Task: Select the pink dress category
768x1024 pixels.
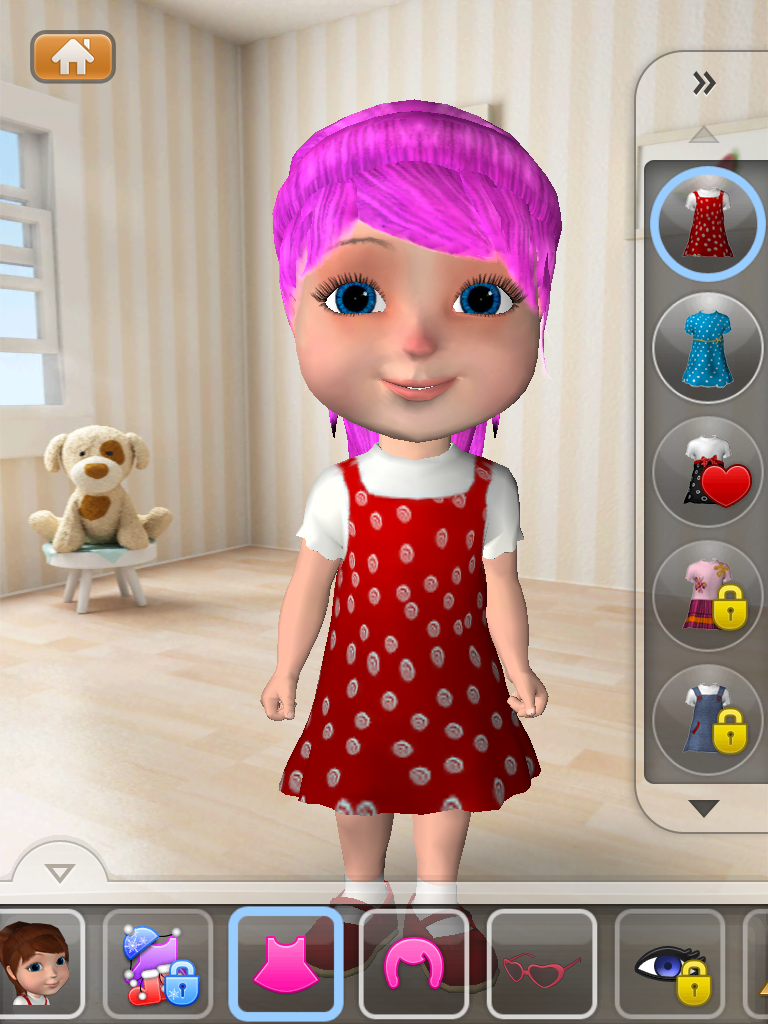Action: (286, 963)
